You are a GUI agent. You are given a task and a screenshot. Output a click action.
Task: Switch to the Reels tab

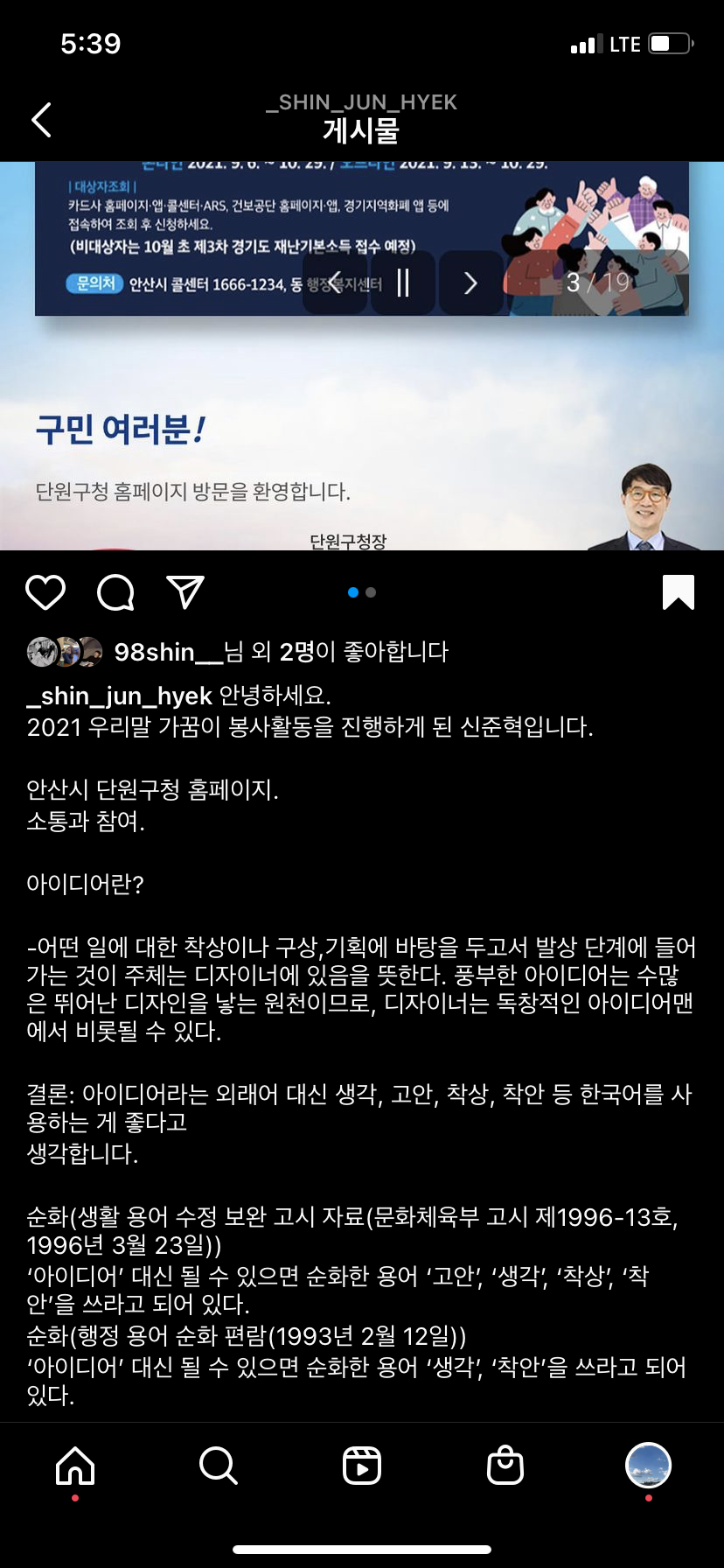point(362,1466)
